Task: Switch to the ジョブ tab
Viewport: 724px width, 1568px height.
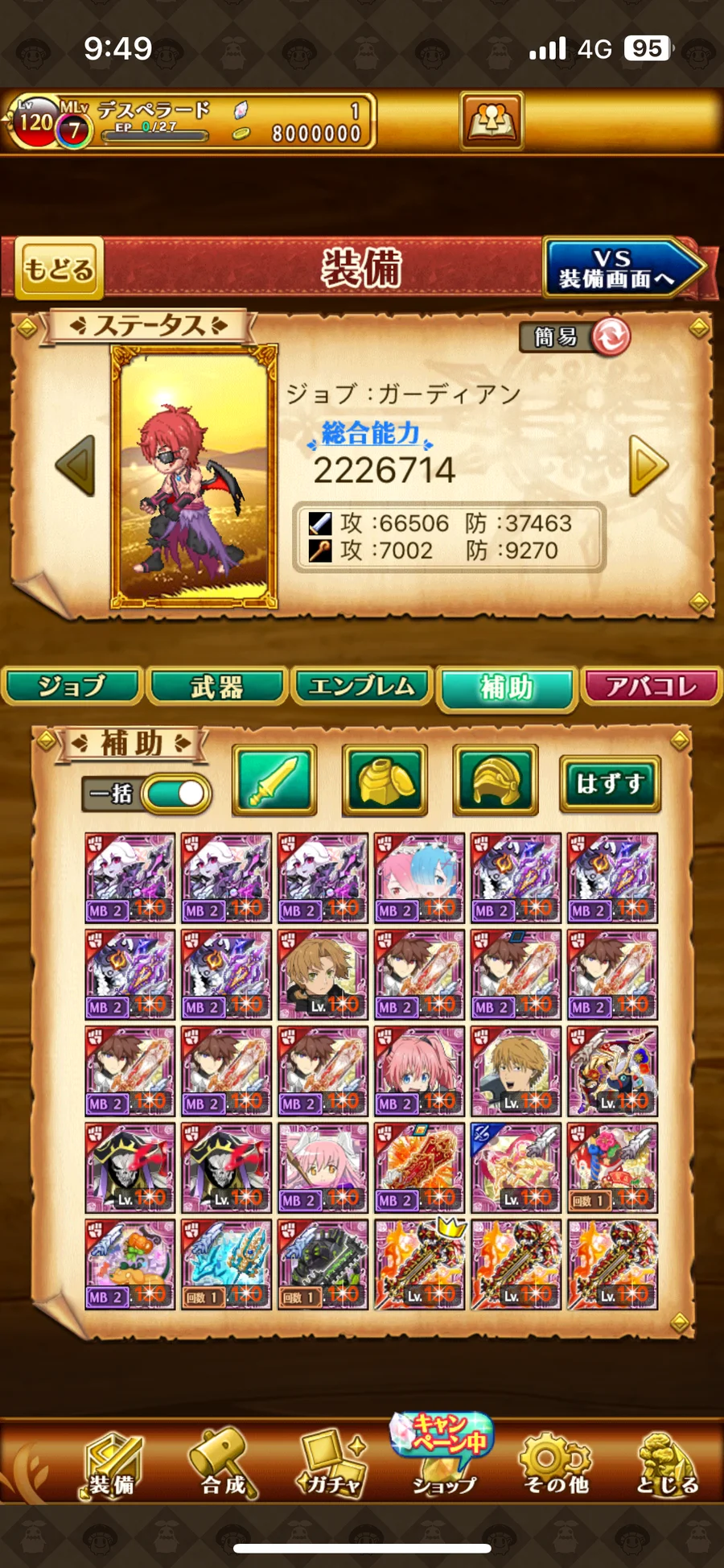Action: point(72,687)
